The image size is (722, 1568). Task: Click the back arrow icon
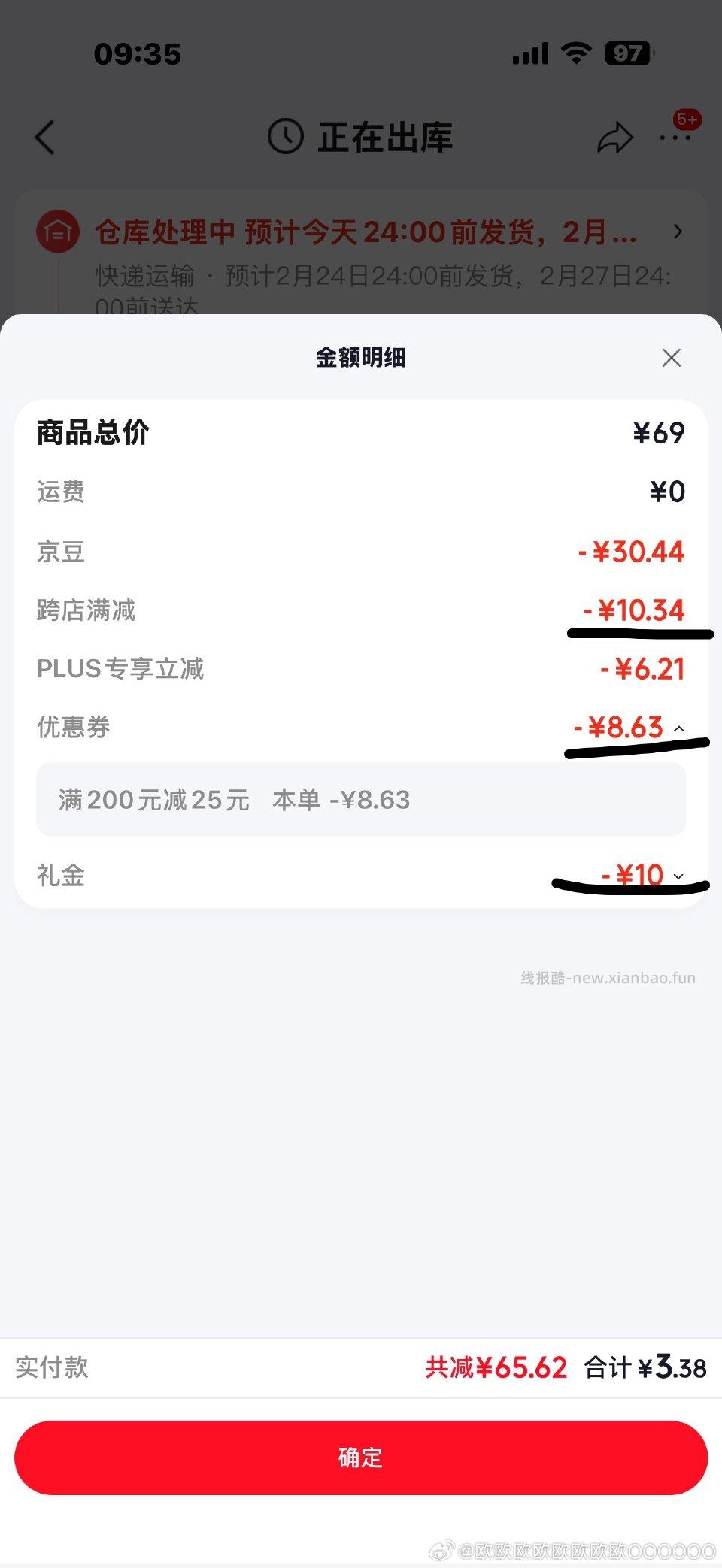[45, 138]
